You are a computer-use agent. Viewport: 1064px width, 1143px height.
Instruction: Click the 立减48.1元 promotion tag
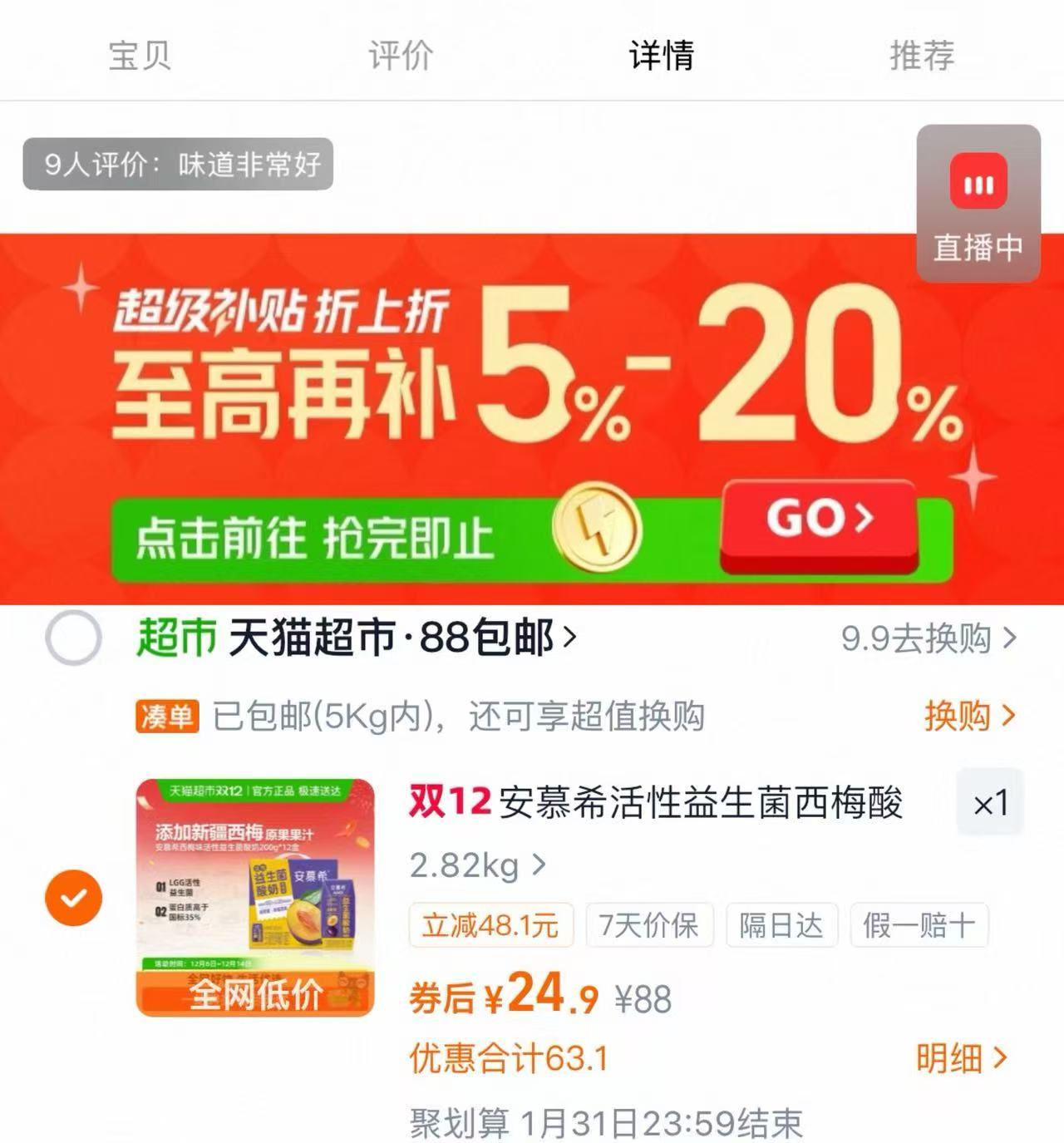(490, 925)
